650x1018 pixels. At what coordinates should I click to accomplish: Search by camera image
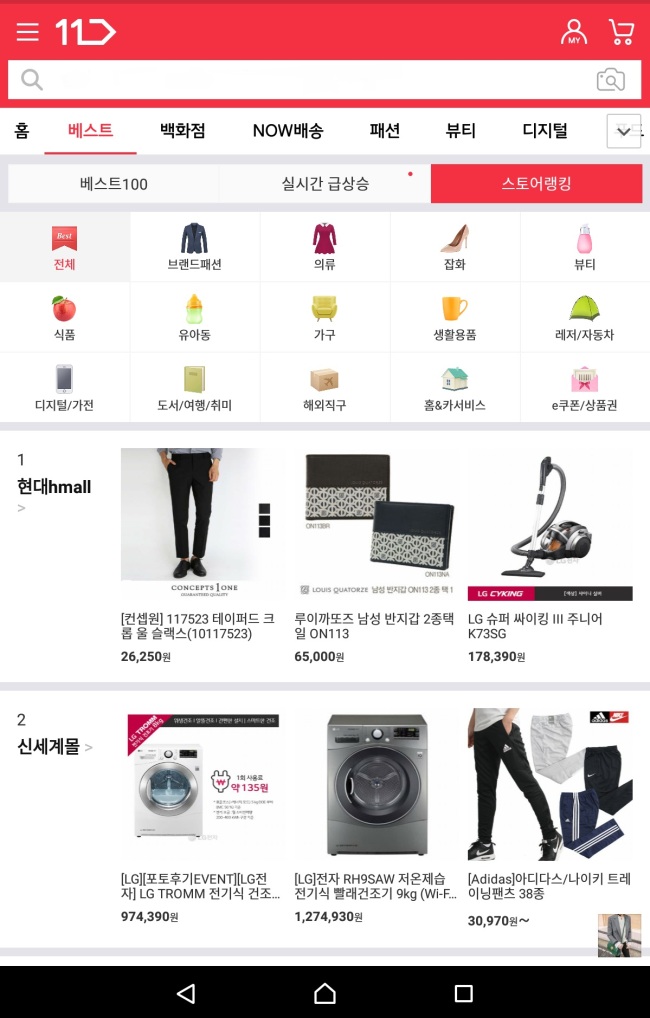610,80
